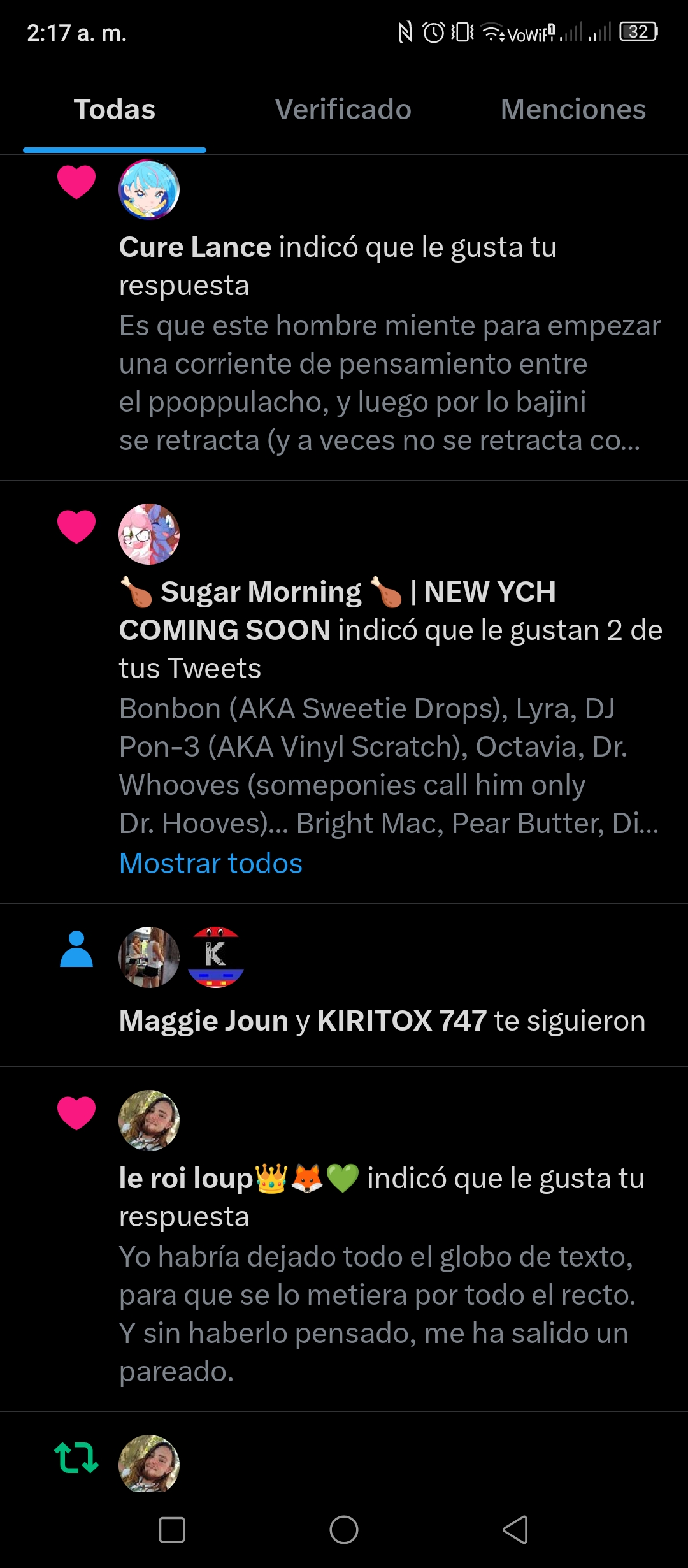Switch to the Menciones tab

(x=573, y=110)
